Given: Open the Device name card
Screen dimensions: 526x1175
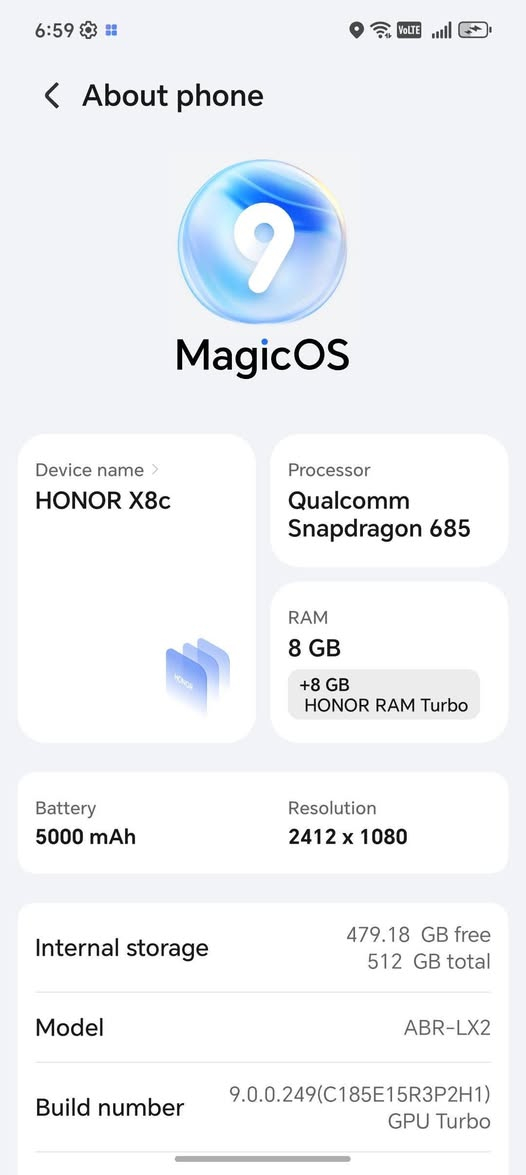Looking at the screenshot, I should point(136,588).
